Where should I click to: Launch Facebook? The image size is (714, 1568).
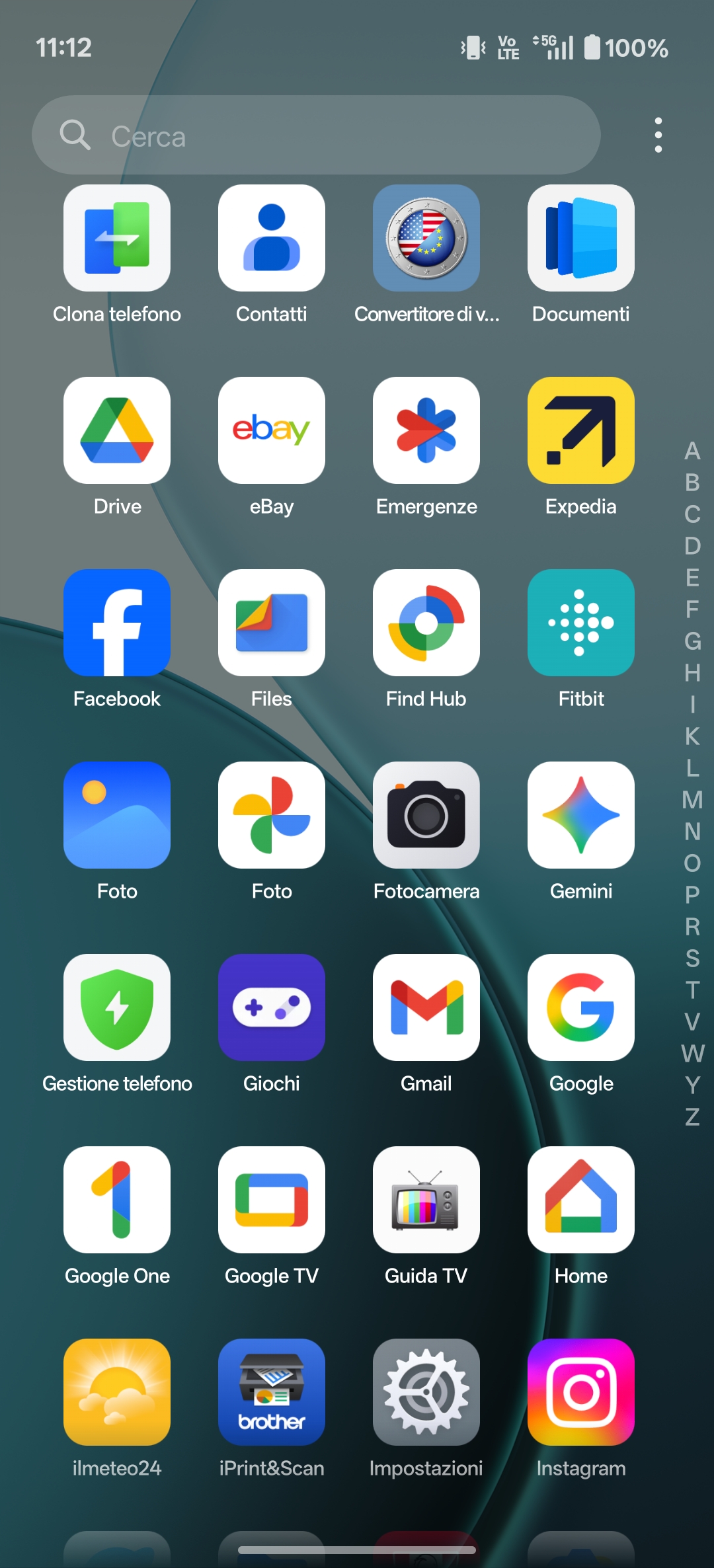117,623
